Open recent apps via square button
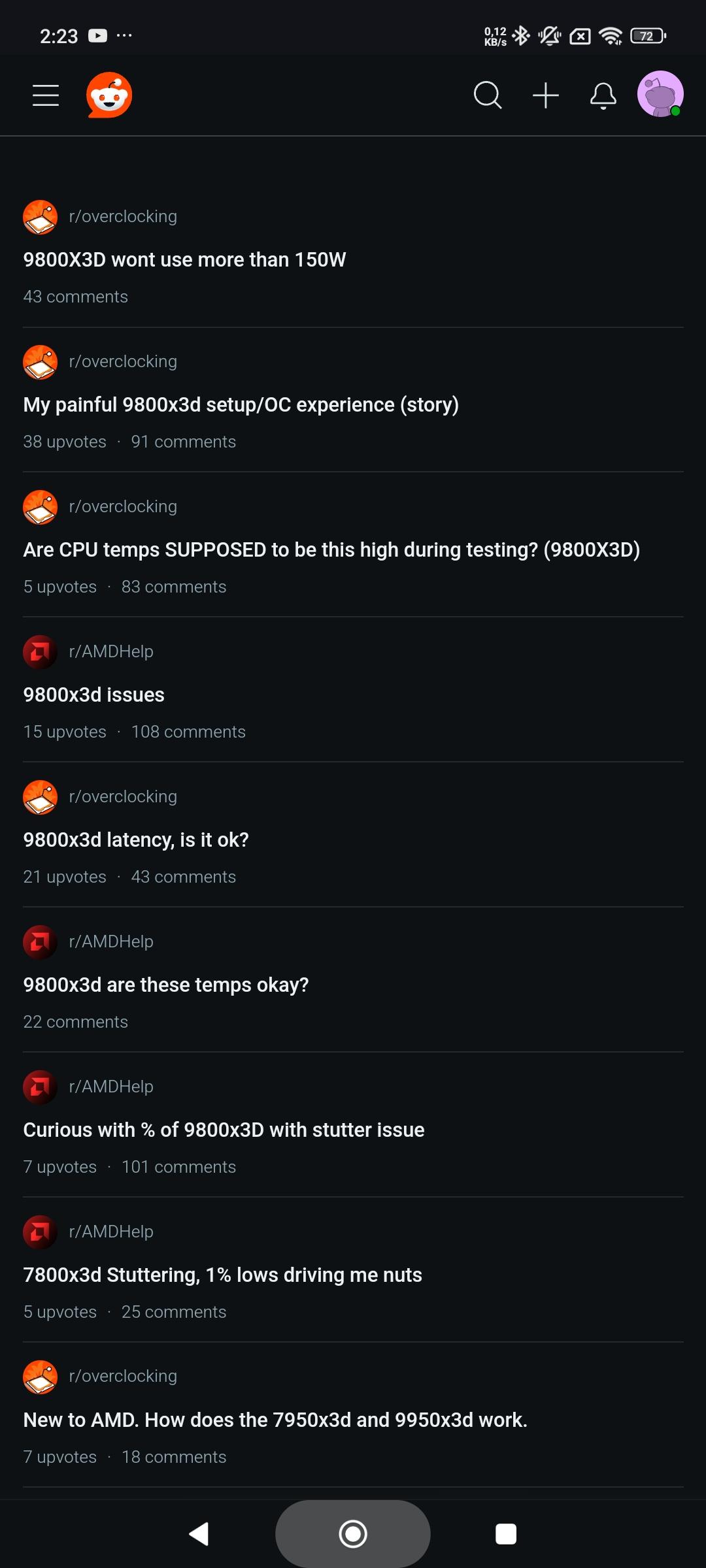The height and width of the screenshot is (1568, 706). [x=506, y=1533]
